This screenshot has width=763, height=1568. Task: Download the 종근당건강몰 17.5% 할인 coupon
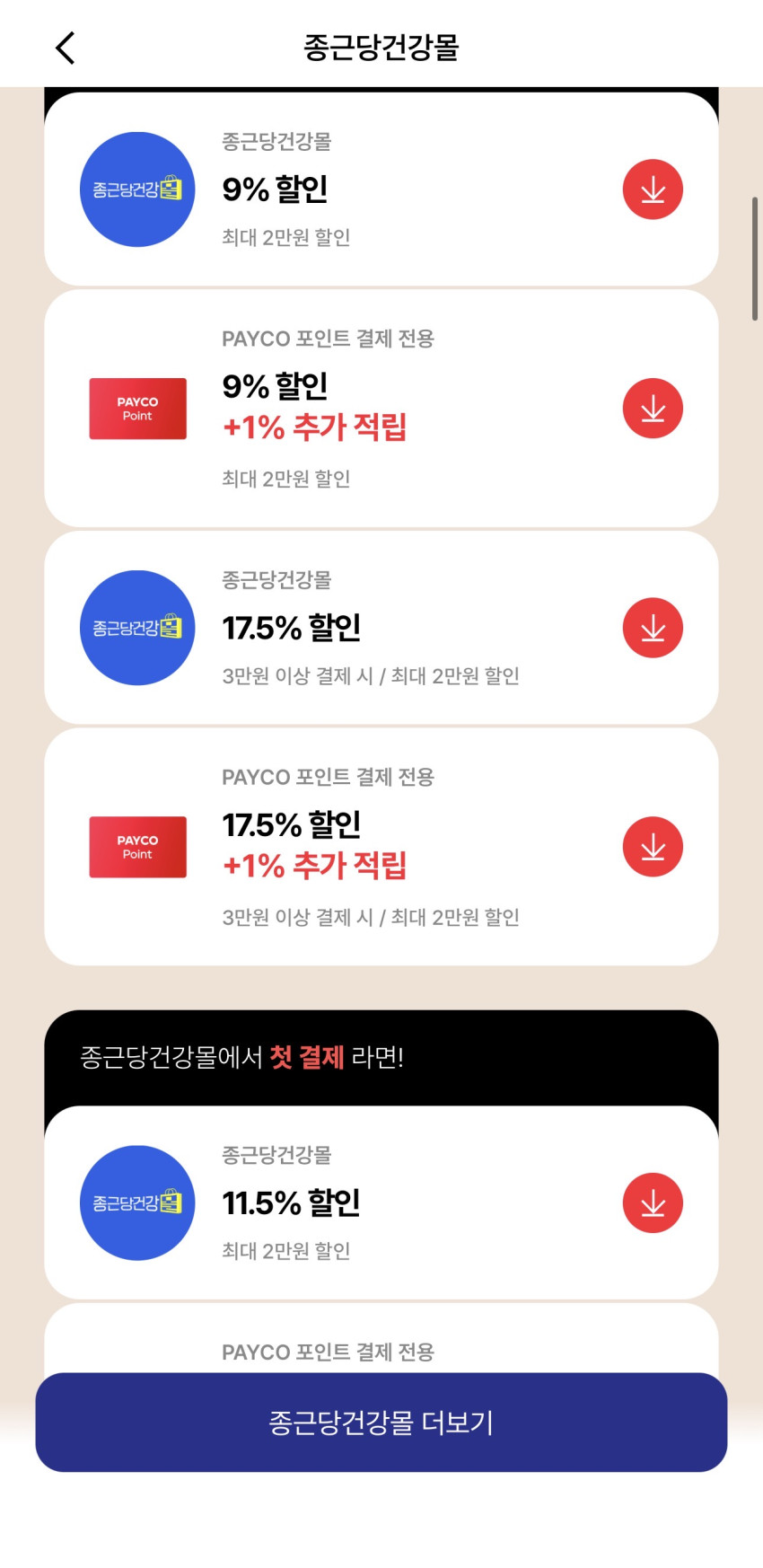click(x=653, y=628)
